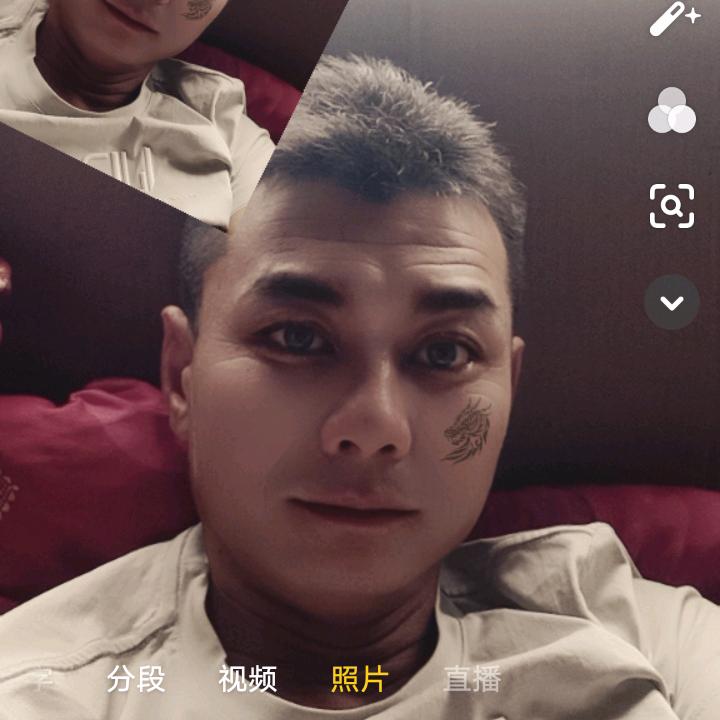Switch to the 分段 mode

136,680
